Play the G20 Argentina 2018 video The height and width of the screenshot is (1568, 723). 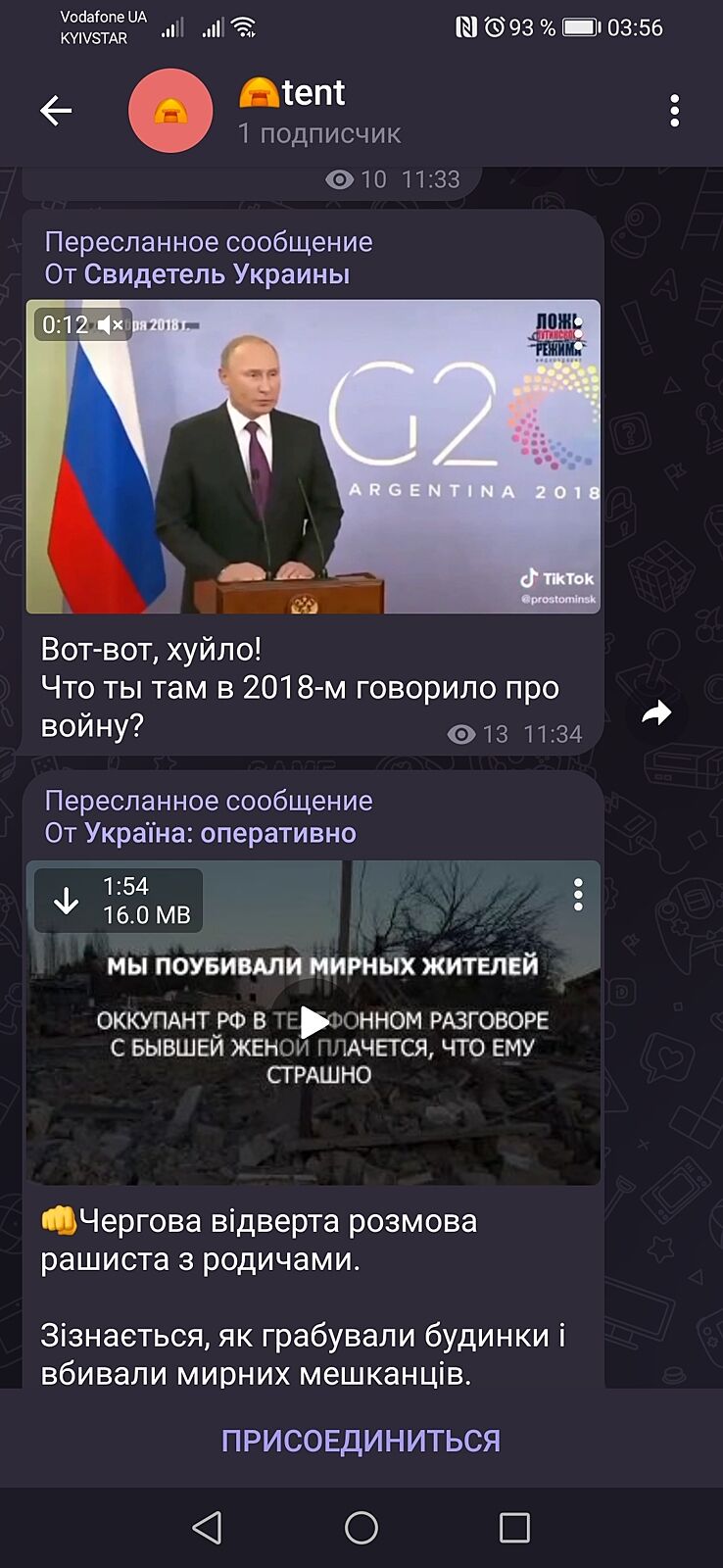point(313,456)
